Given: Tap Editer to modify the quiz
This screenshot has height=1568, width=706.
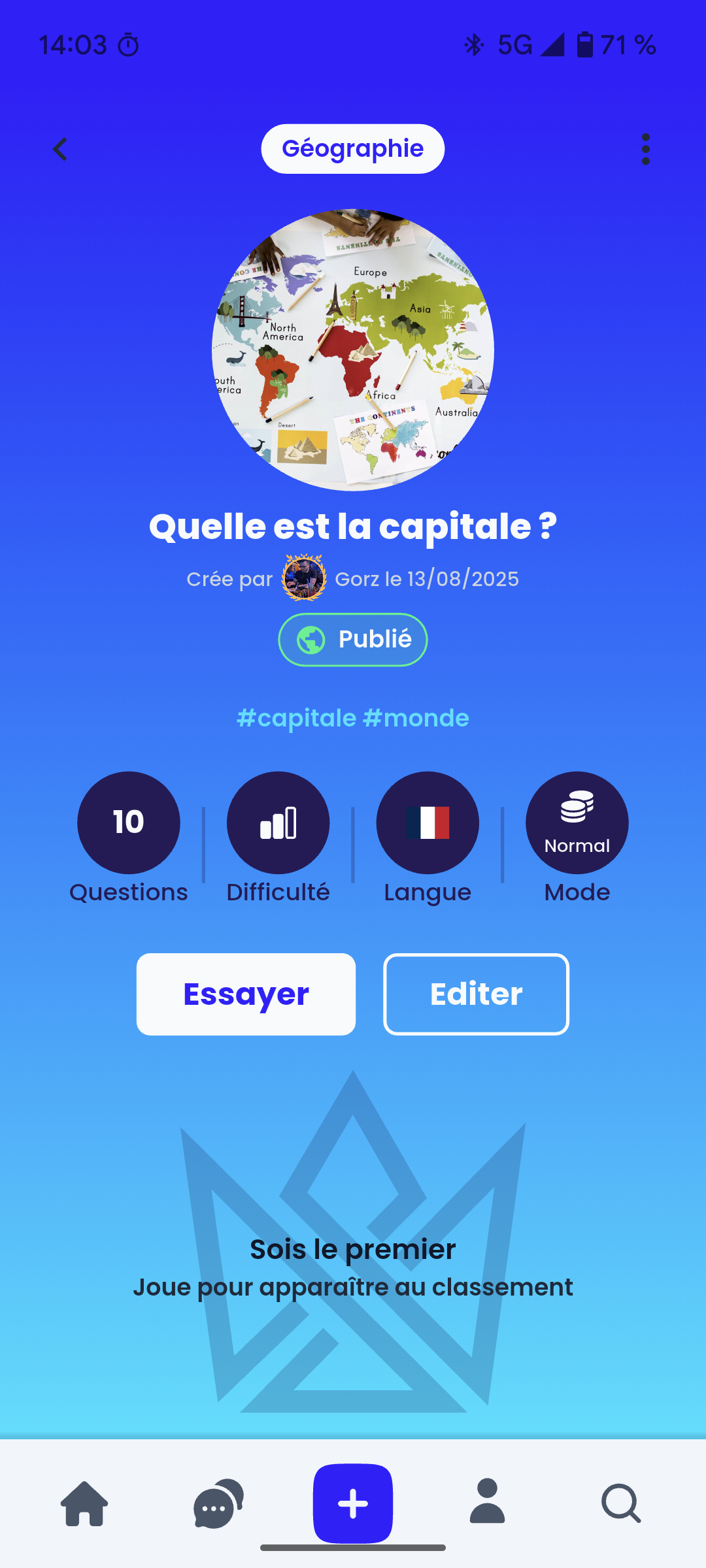Looking at the screenshot, I should [x=476, y=994].
